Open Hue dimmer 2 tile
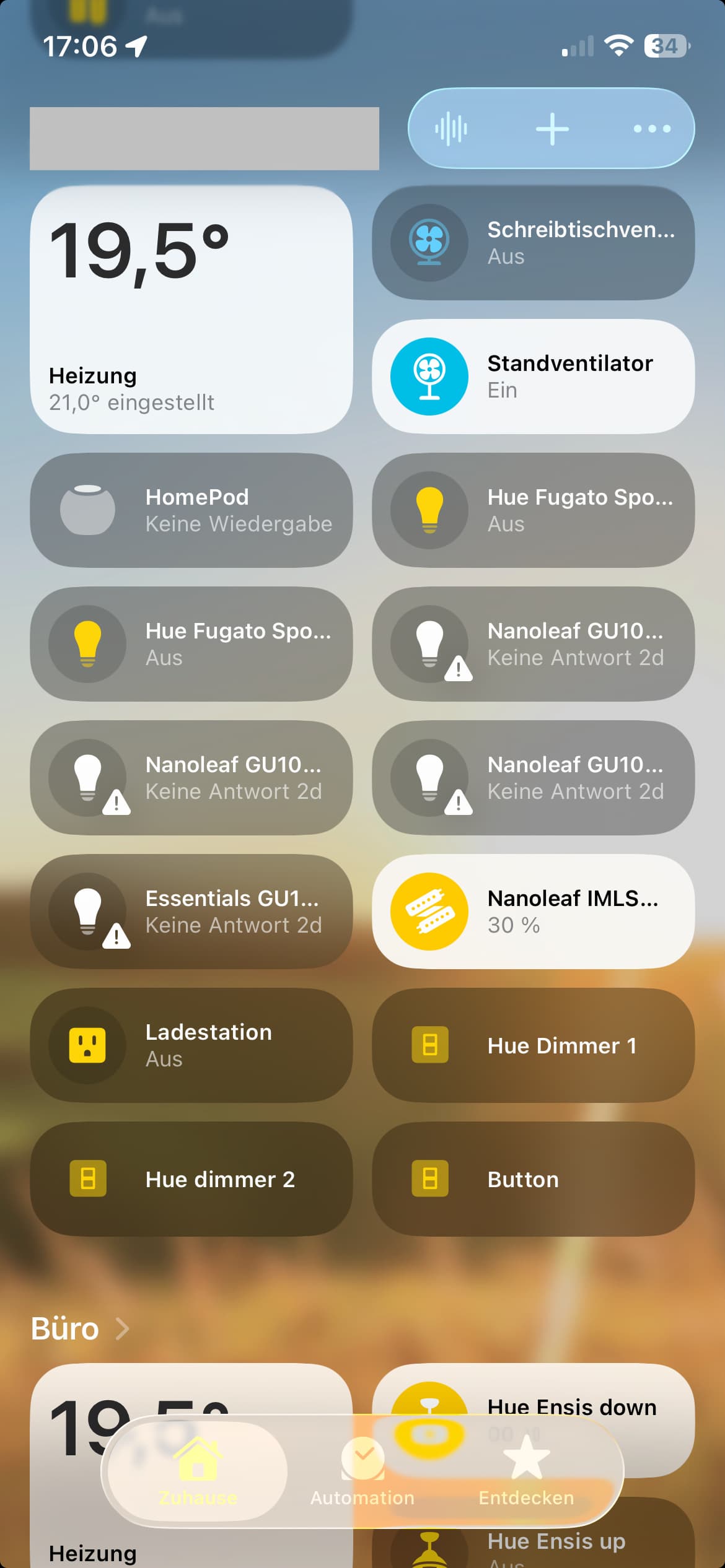Viewport: 725px width, 1568px height. [191, 1179]
